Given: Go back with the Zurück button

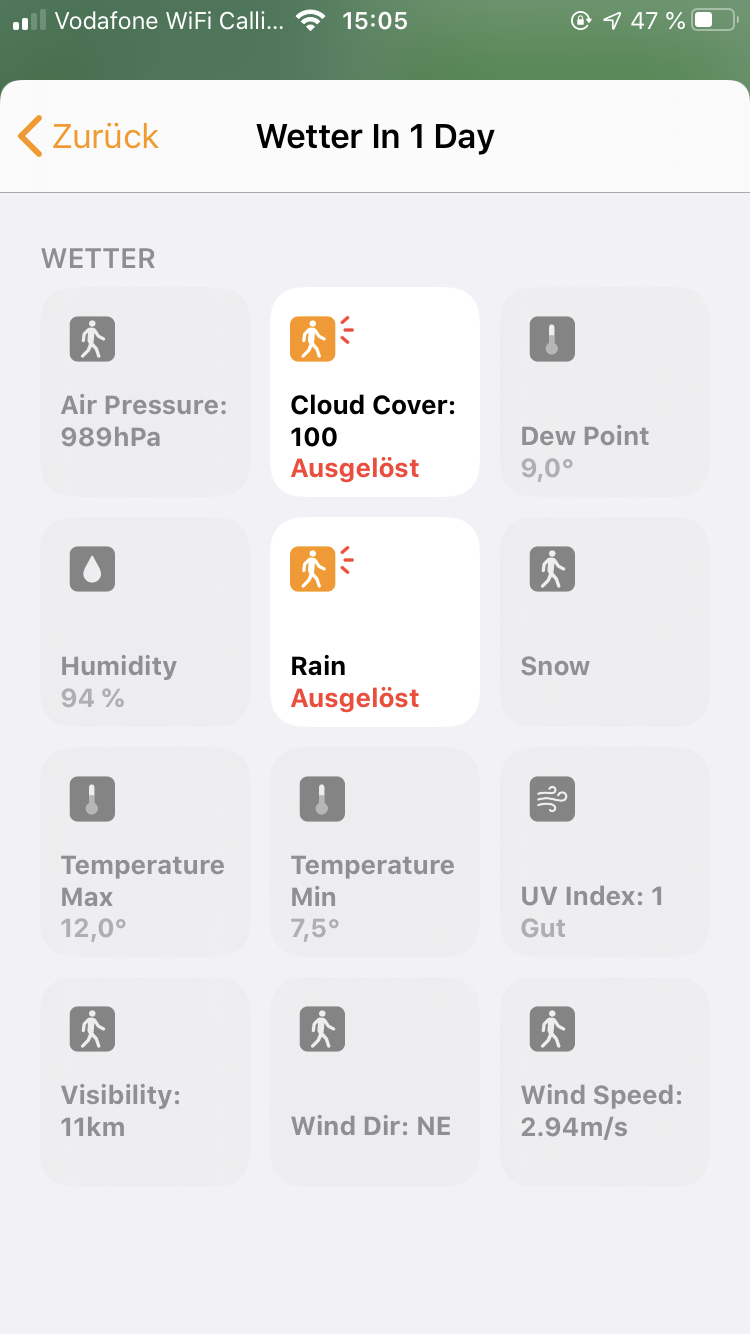Looking at the screenshot, I should click(x=88, y=136).
